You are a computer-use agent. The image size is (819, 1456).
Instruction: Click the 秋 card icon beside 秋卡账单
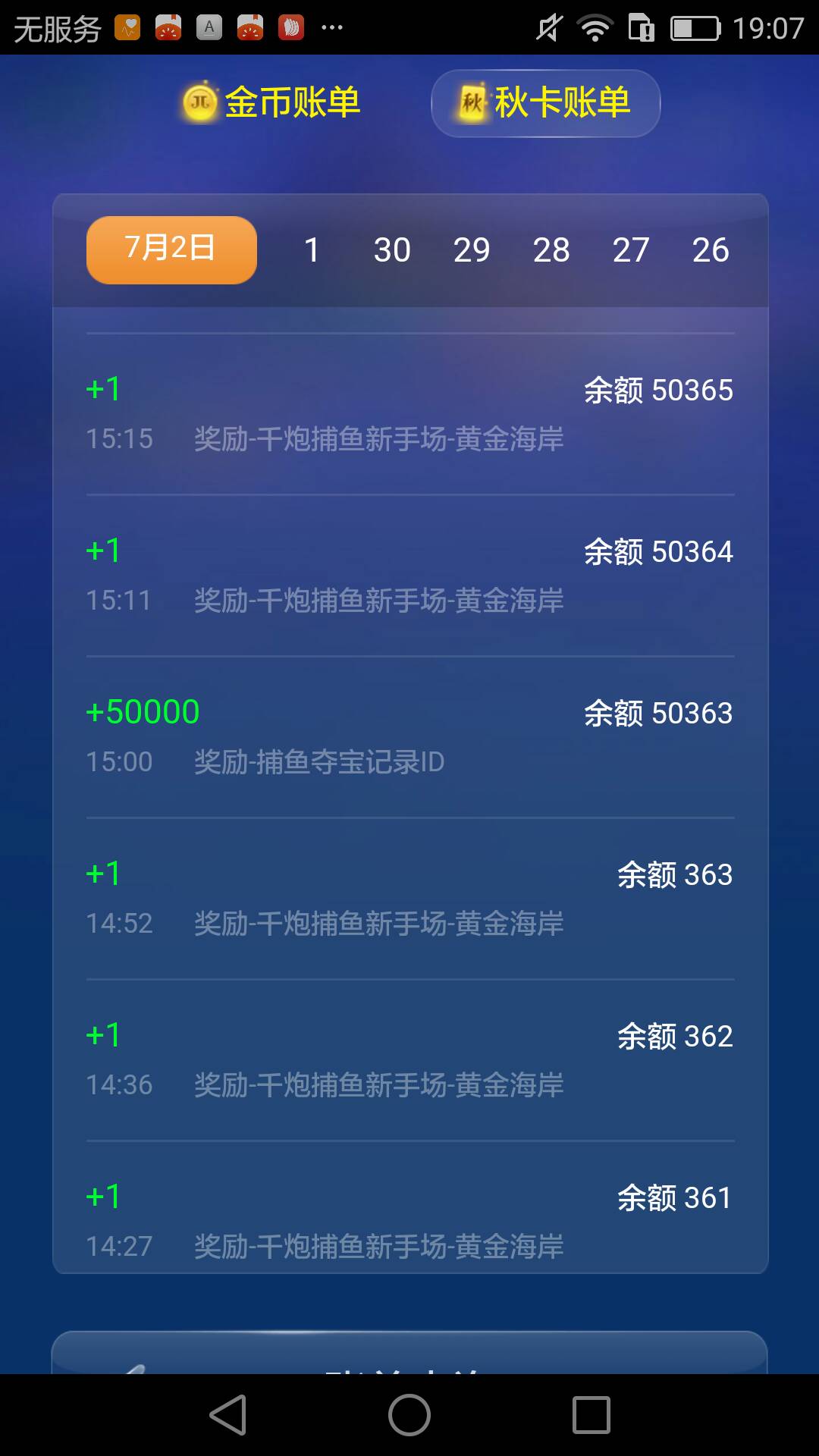point(472,102)
